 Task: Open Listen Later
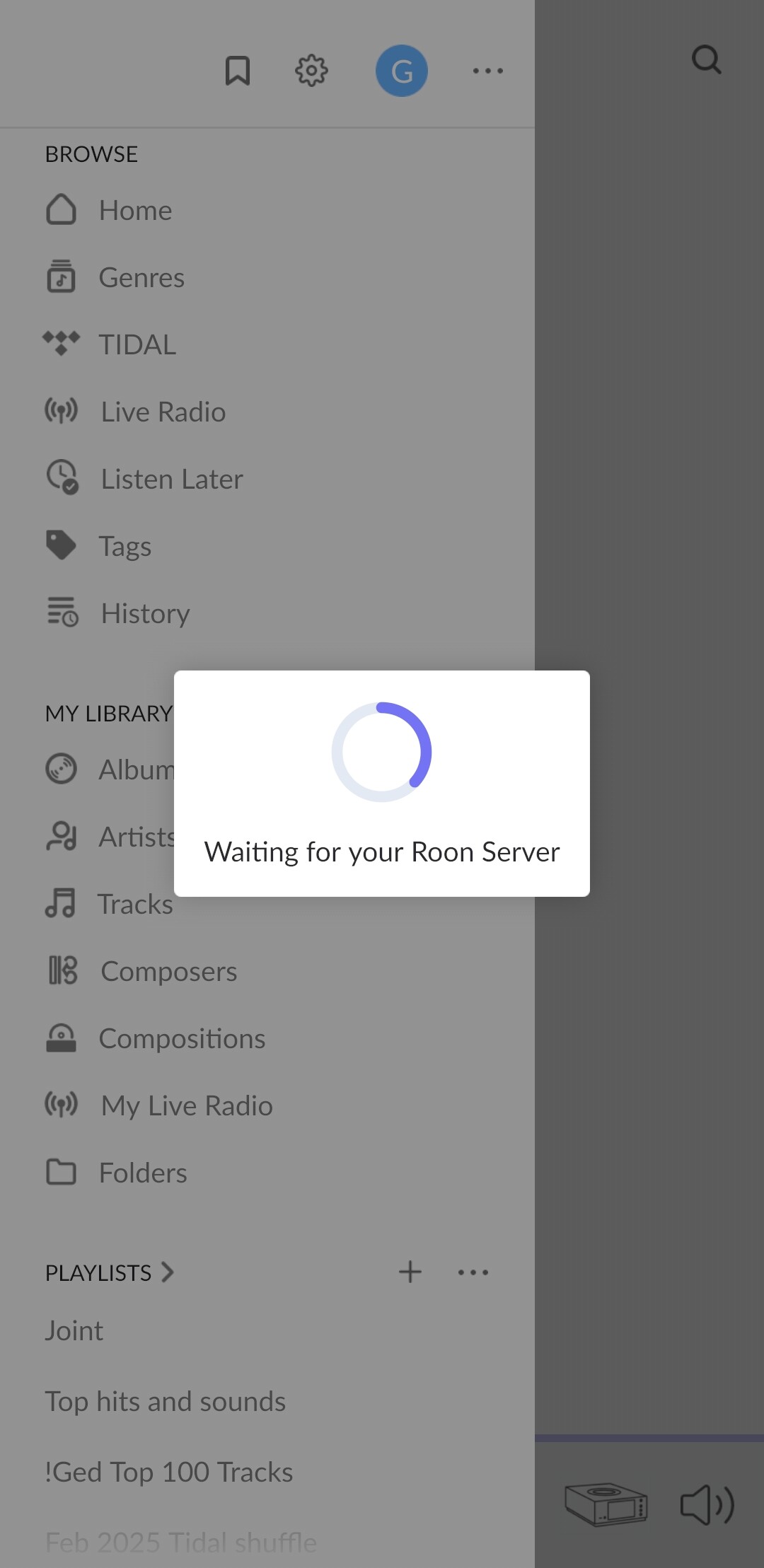[x=171, y=480]
